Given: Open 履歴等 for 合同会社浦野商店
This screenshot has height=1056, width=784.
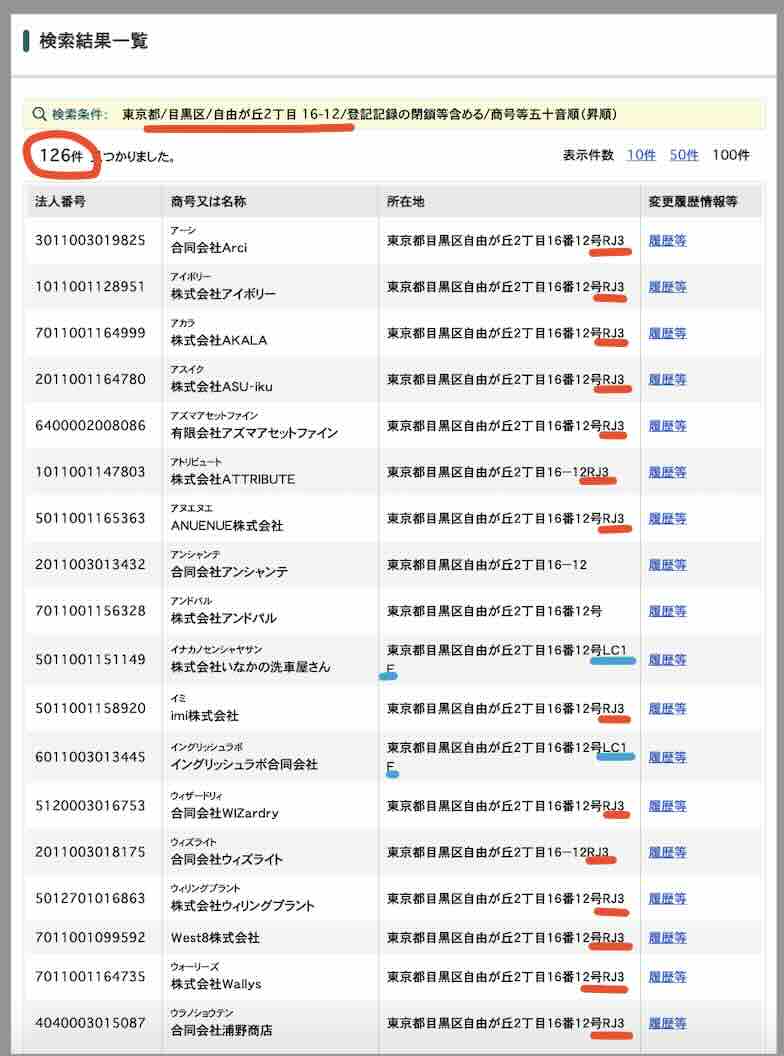Looking at the screenshot, I should coord(666,1023).
